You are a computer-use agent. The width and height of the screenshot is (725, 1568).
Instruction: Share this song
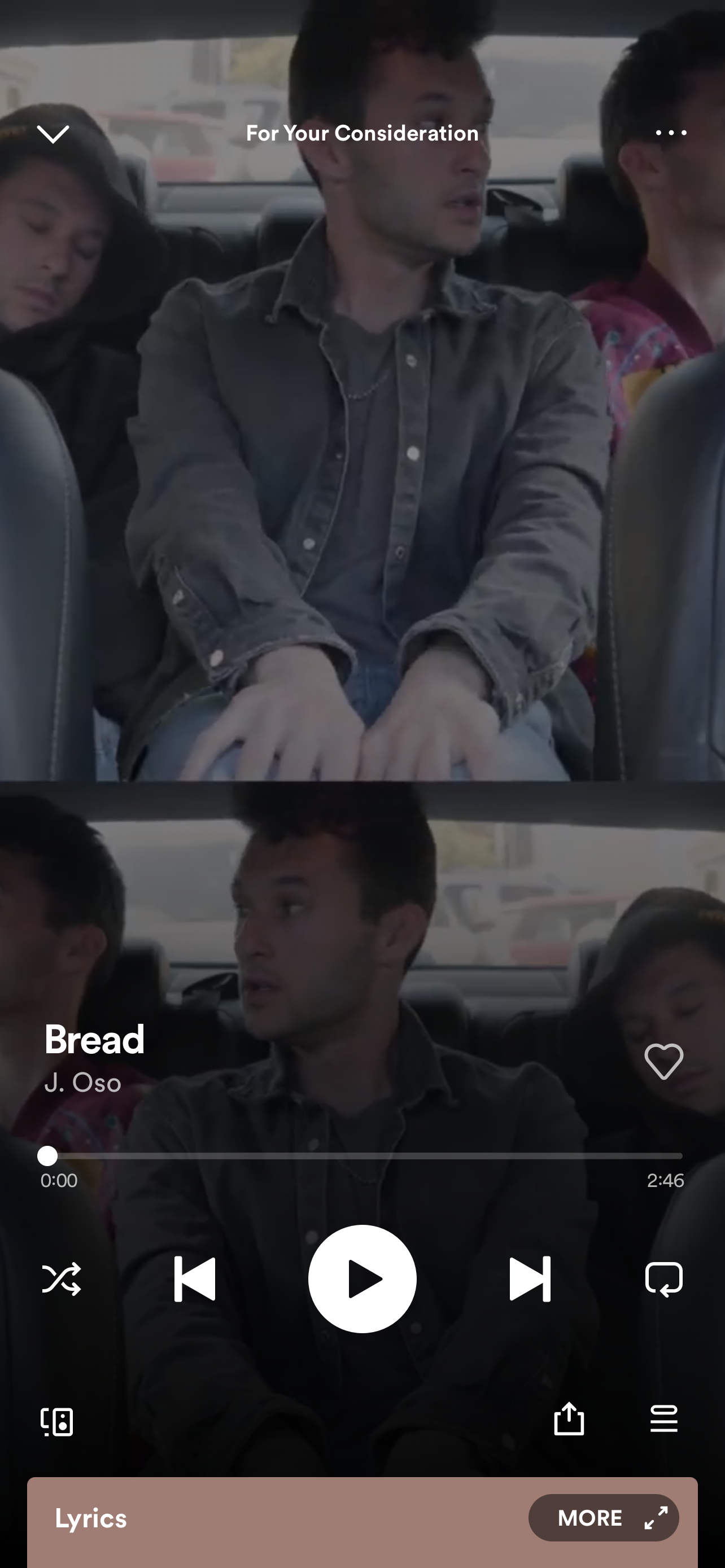click(x=569, y=1418)
